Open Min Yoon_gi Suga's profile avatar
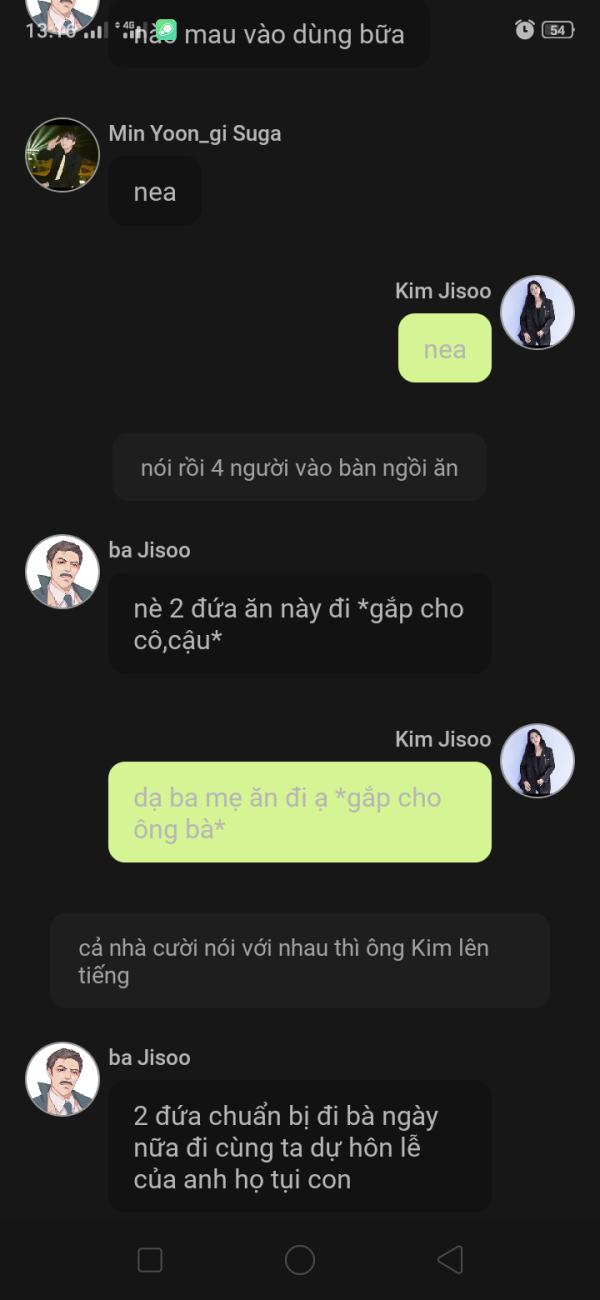Viewport: 600px width, 1300px height. 62,155
